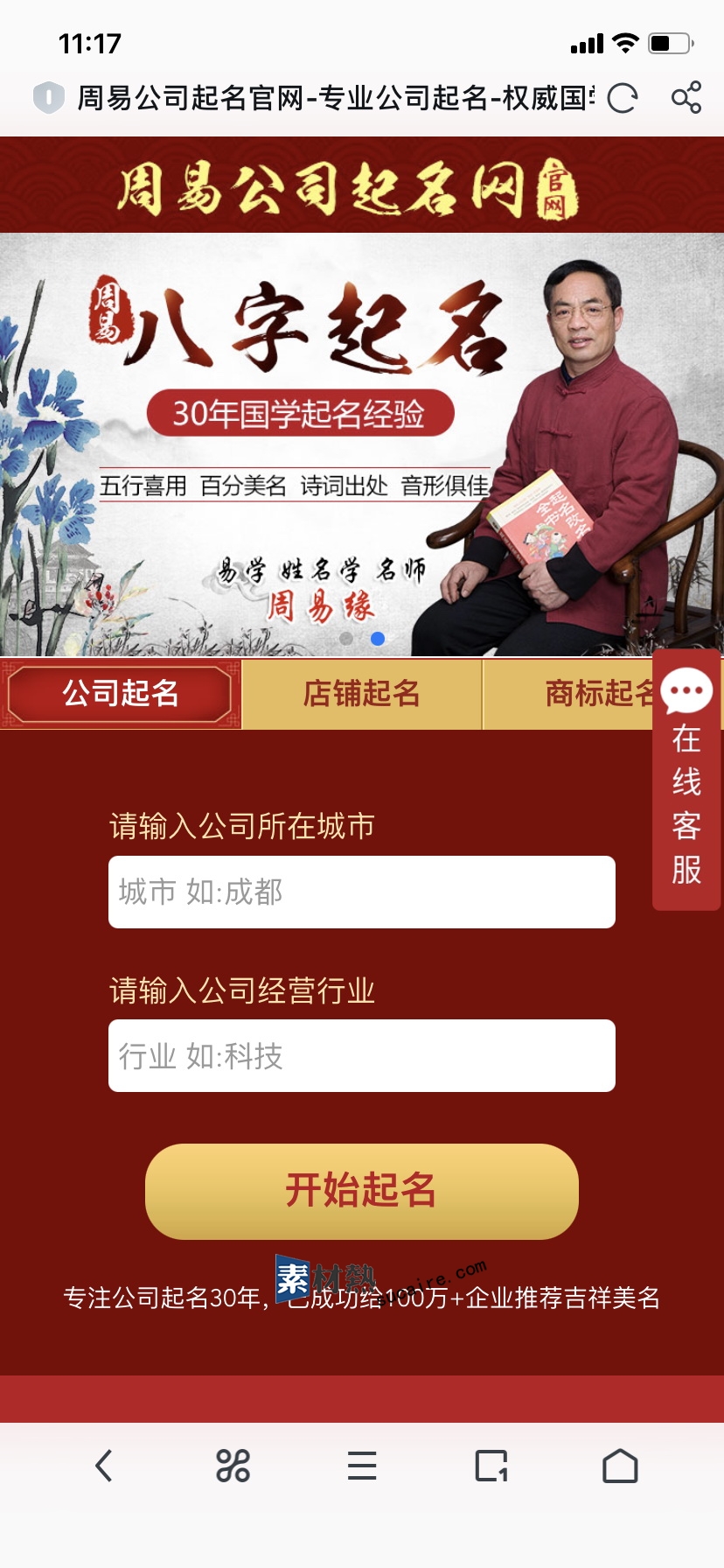The width and height of the screenshot is (724, 1568).
Task: Open the site security shield icon
Action: click(49, 97)
